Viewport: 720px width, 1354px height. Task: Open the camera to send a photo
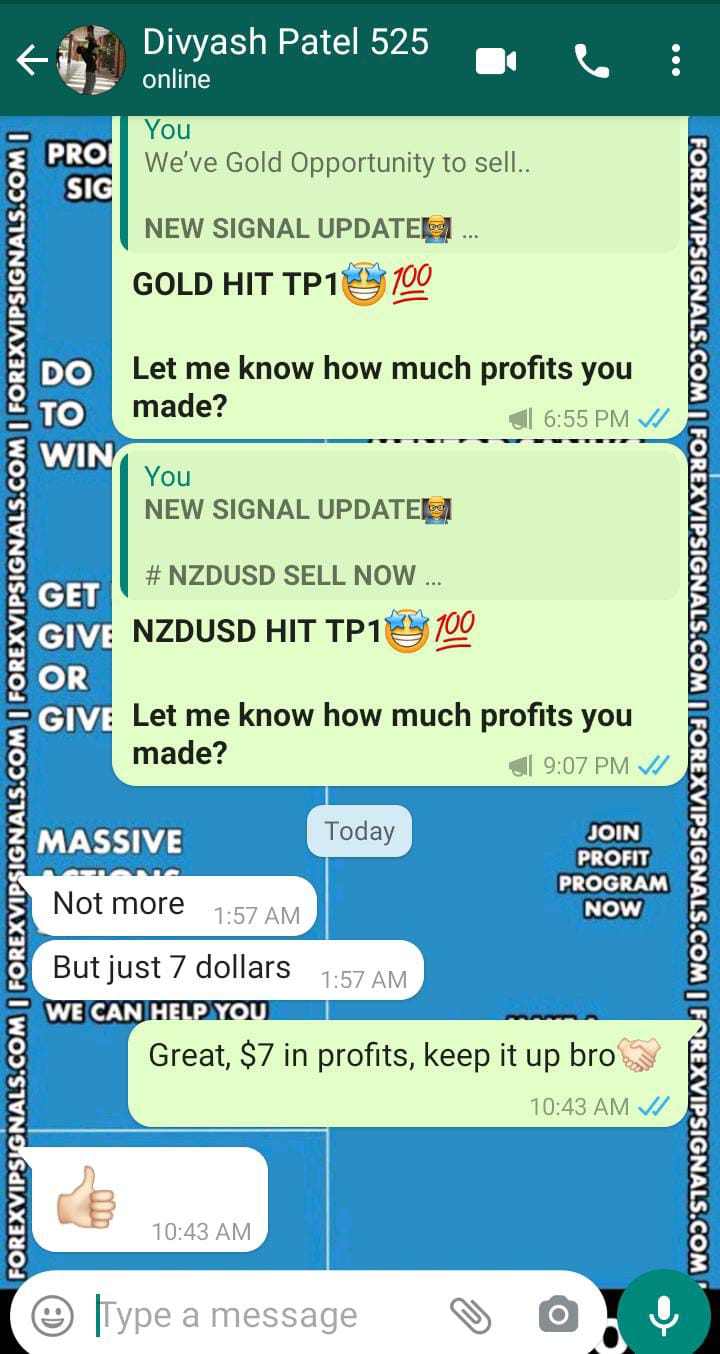(558, 1315)
